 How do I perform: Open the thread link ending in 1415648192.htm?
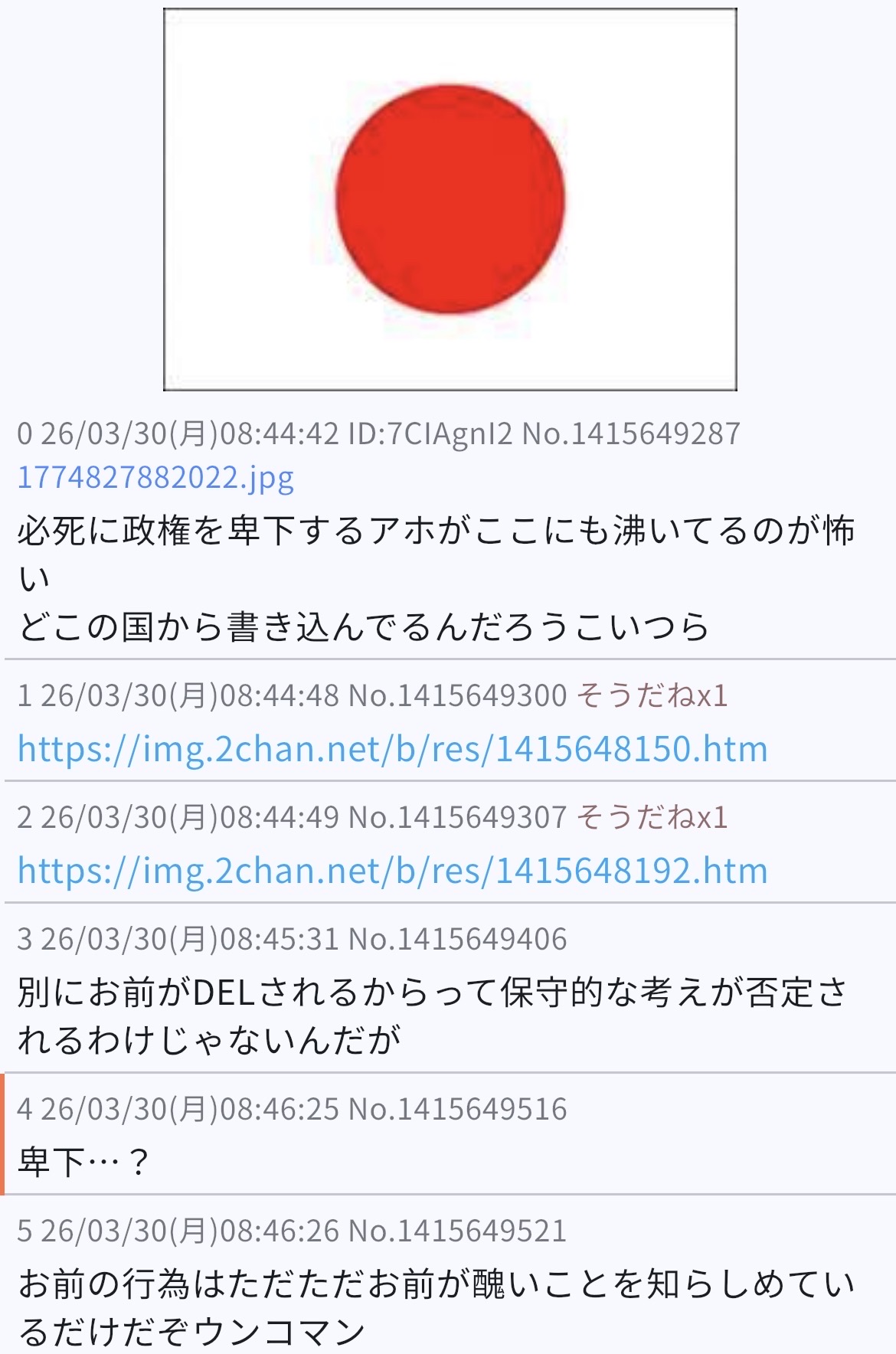pyautogui.click(x=392, y=872)
